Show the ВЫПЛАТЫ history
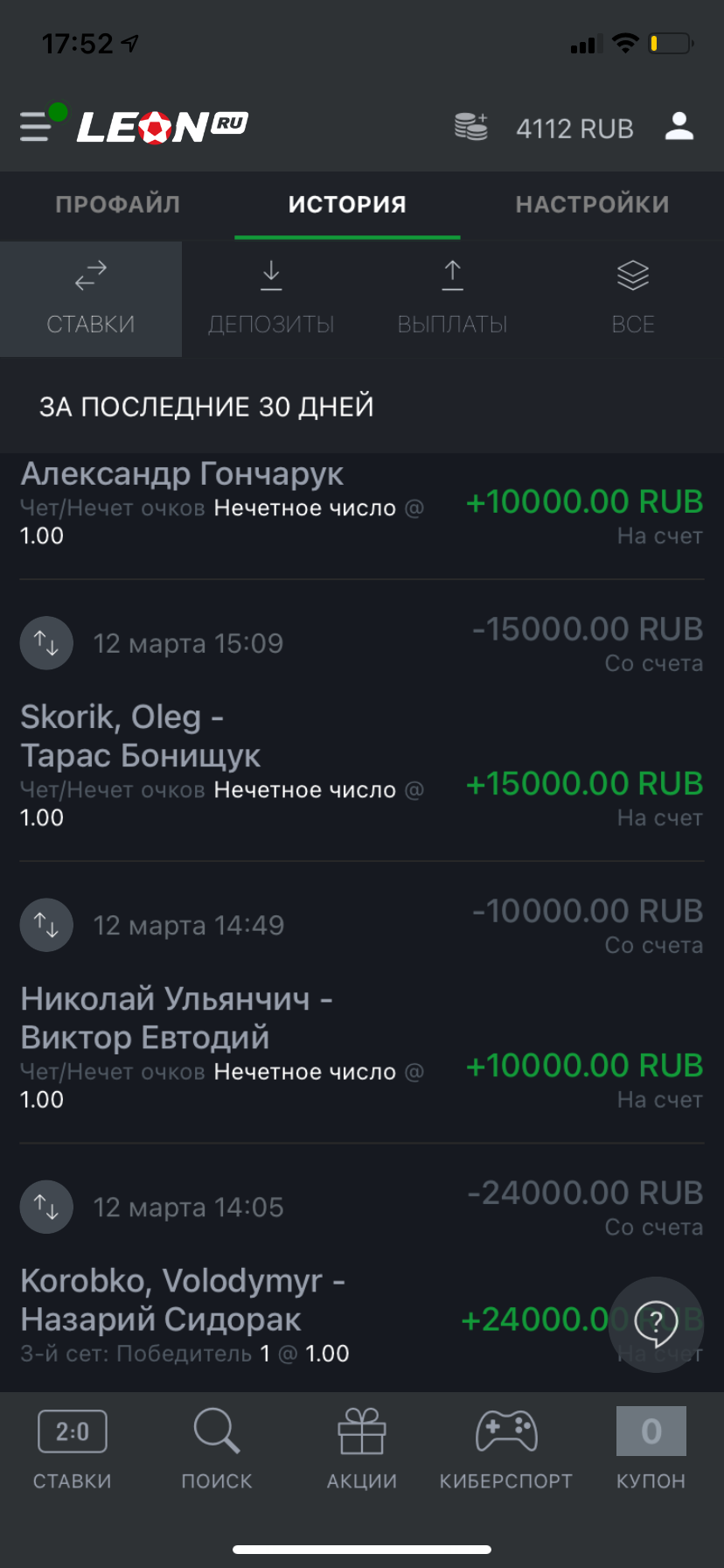This screenshot has height=1568, width=724. 452,298
